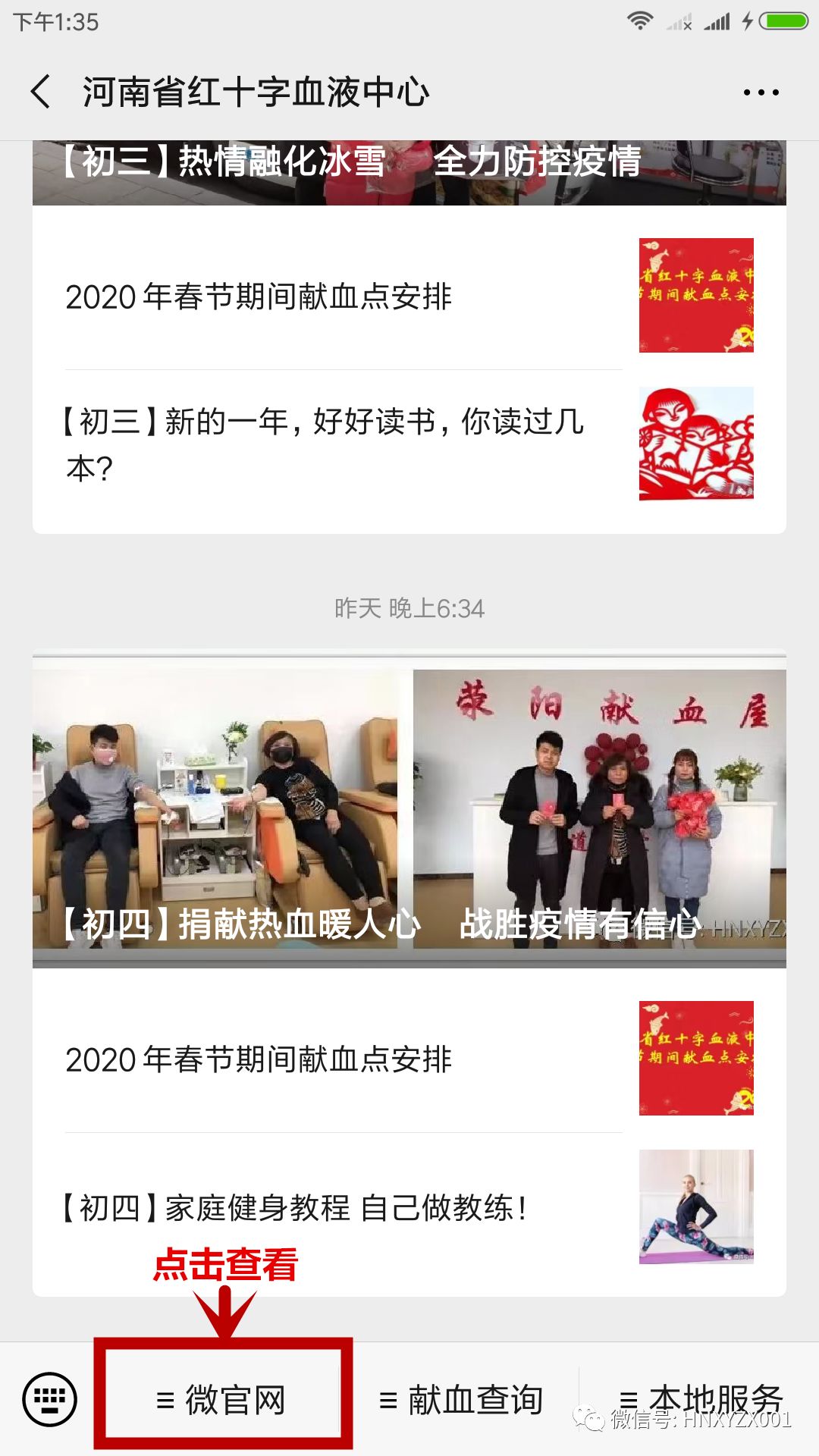Image resolution: width=819 pixels, height=1456 pixels.
Task: Tap the back arrow icon
Action: [39, 90]
